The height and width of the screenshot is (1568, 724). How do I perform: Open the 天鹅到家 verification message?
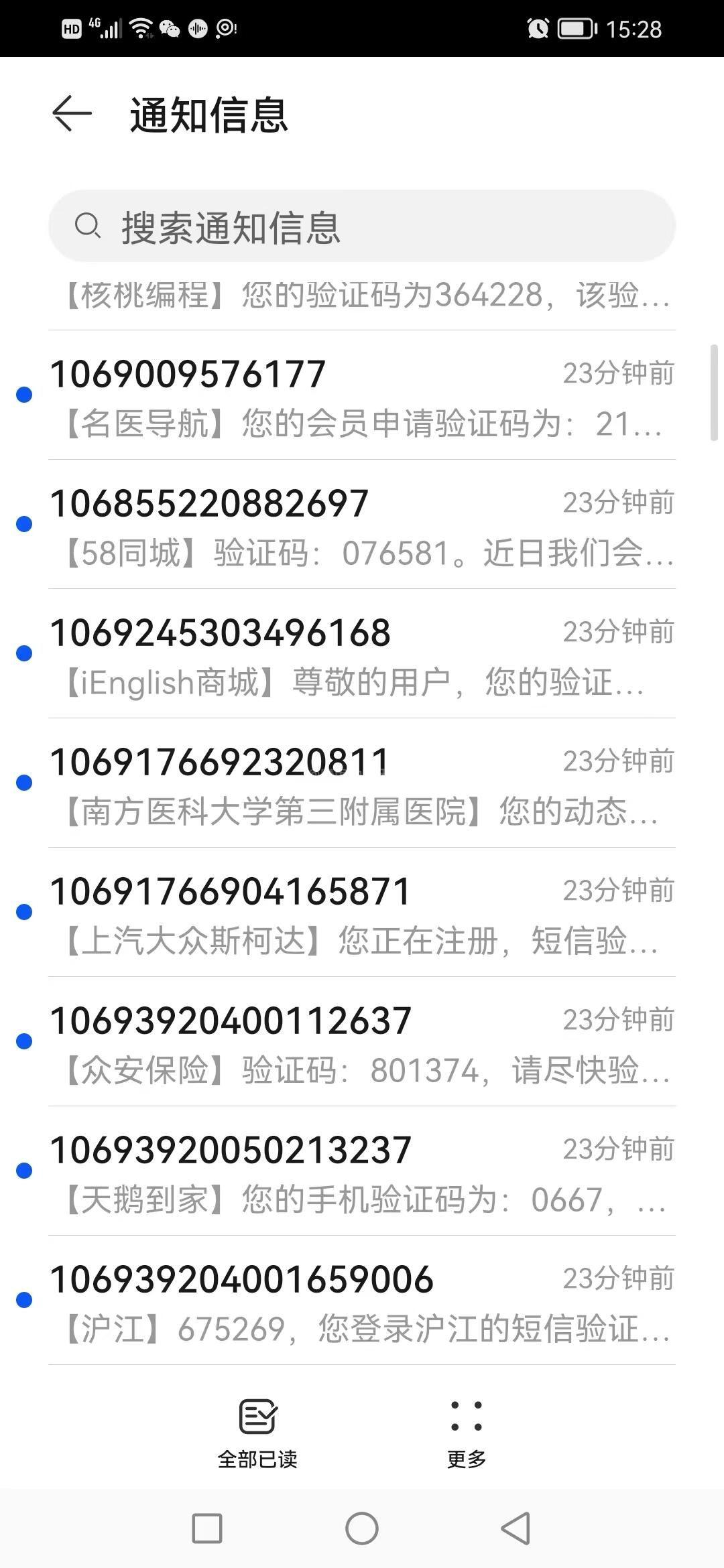(x=362, y=1171)
